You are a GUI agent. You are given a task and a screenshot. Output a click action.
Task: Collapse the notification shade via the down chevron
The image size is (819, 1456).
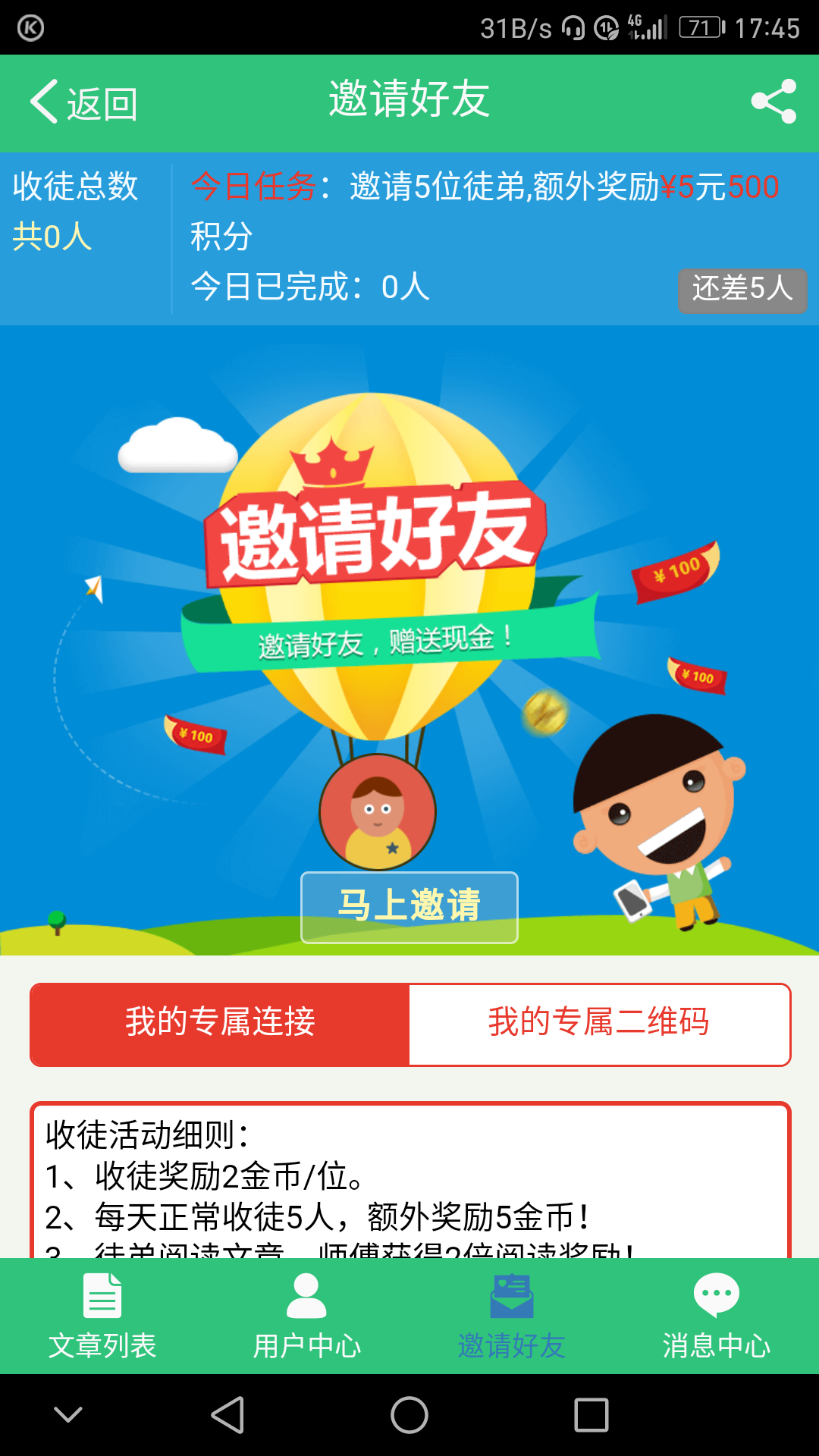pyautogui.click(x=67, y=1415)
